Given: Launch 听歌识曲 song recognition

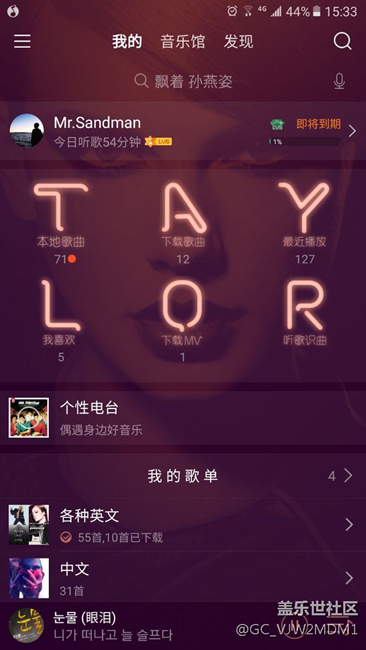Looking at the screenshot, I should coord(305,321).
